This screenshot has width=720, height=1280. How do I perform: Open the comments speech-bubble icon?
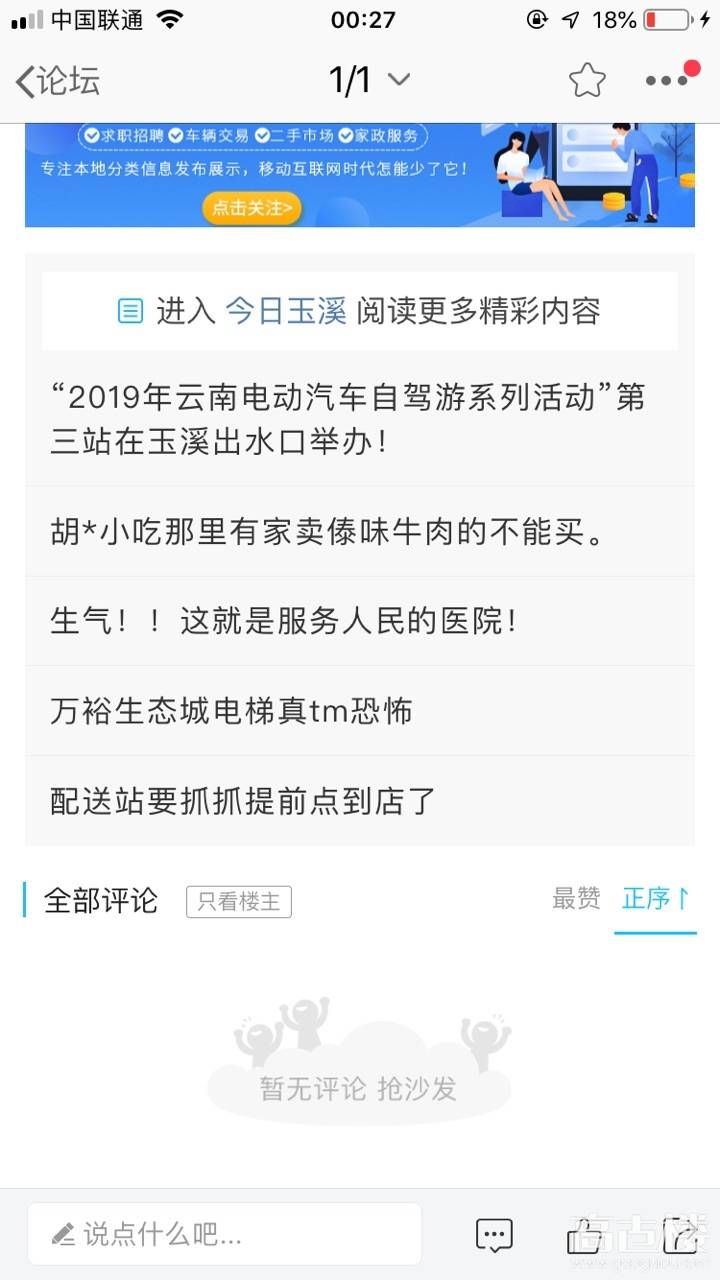(x=494, y=1235)
